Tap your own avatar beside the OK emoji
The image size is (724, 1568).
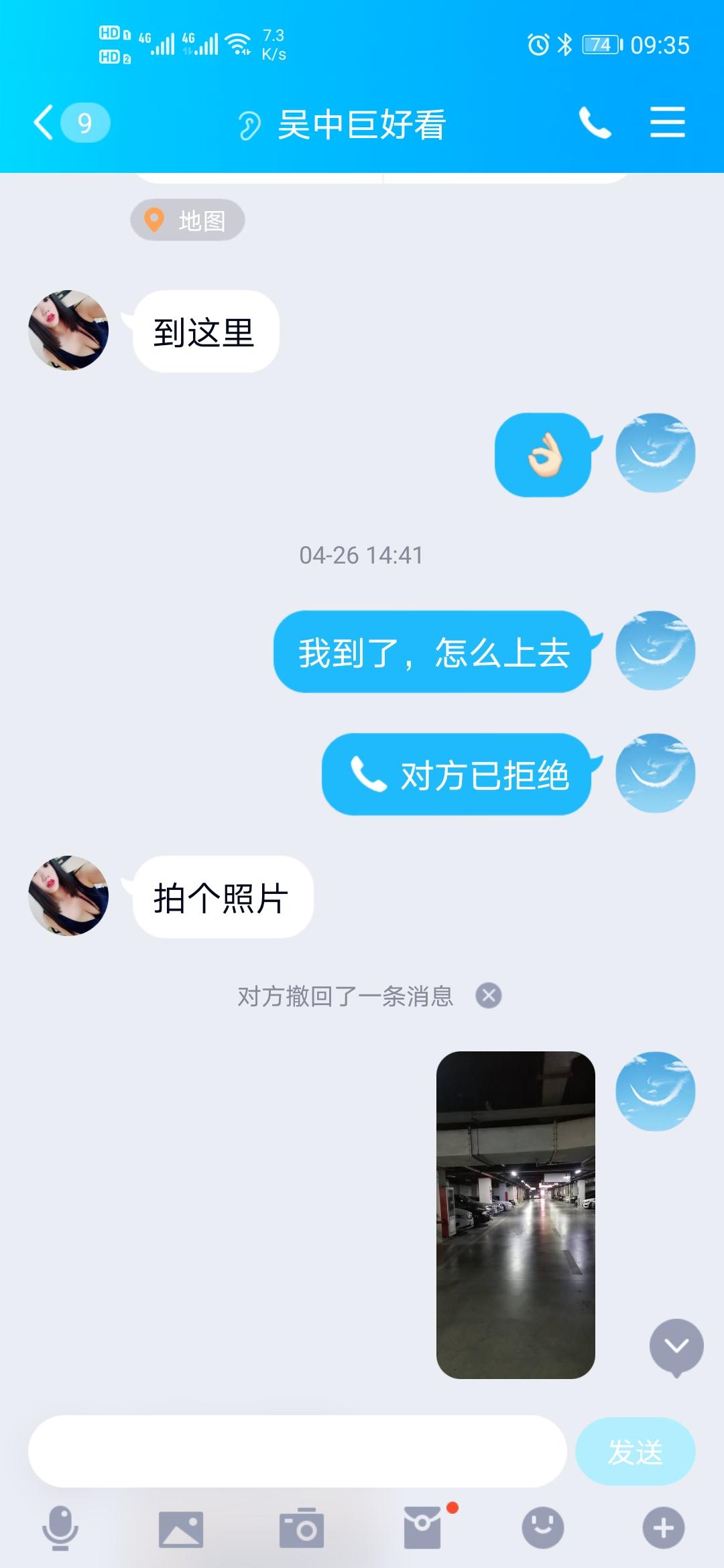(x=656, y=453)
